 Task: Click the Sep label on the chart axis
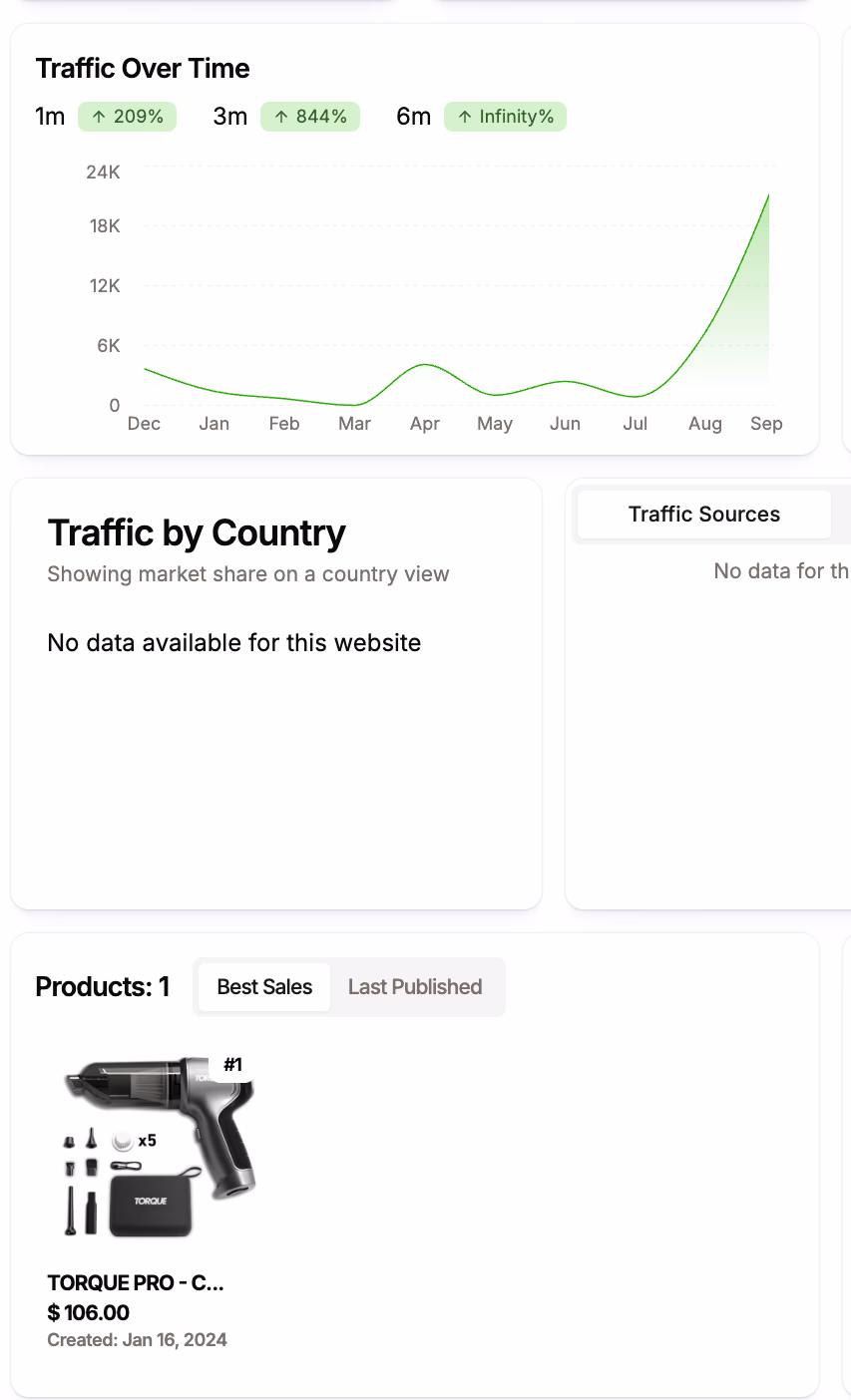coord(765,423)
